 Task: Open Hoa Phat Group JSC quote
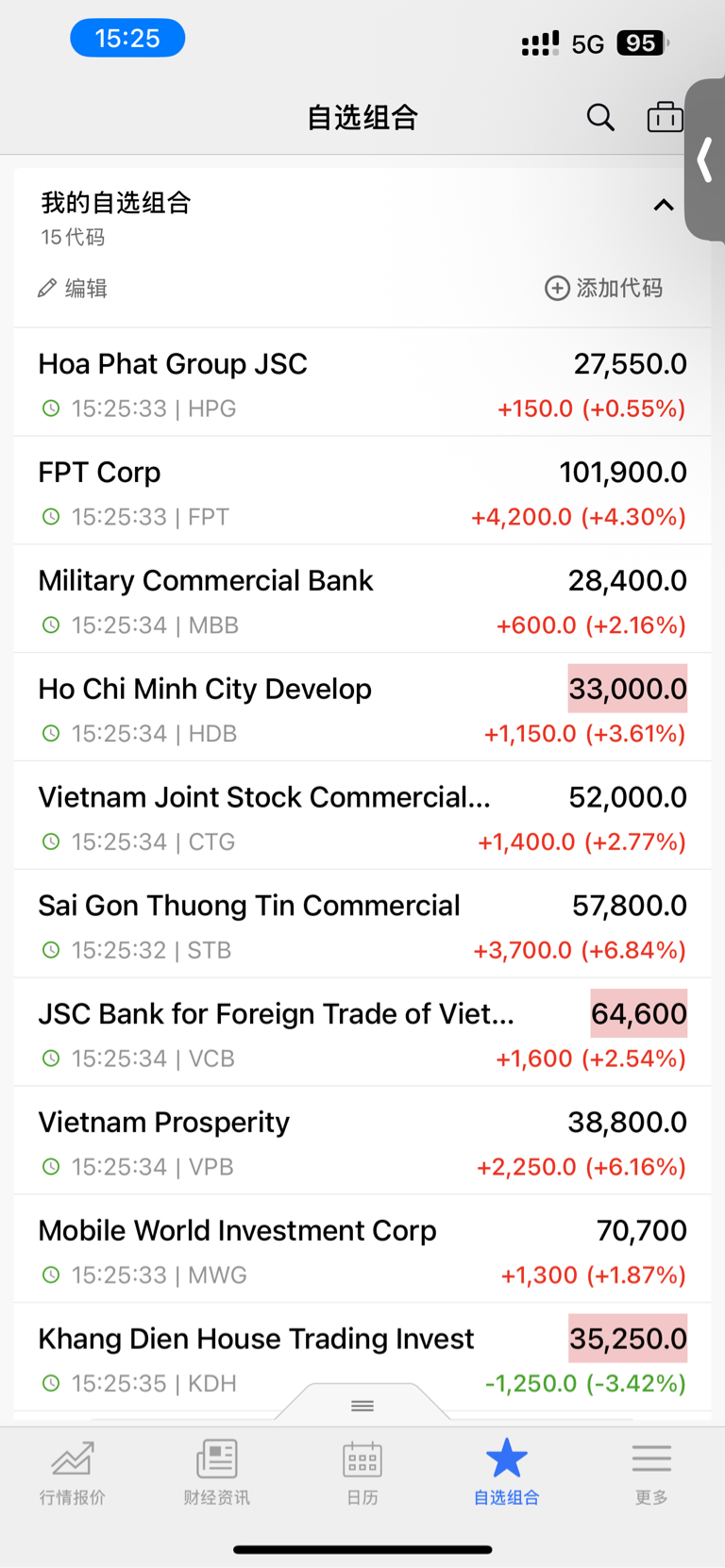pos(362,382)
